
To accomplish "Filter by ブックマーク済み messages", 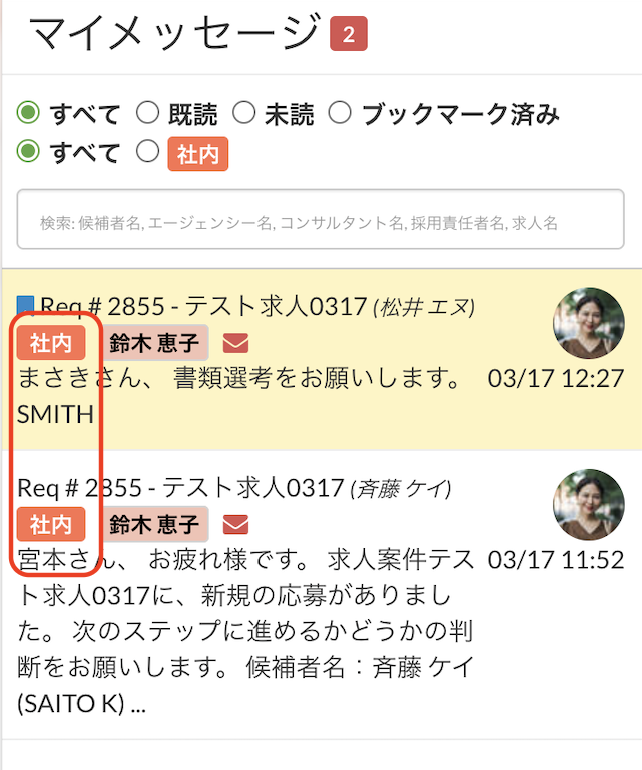I will (340, 113).
